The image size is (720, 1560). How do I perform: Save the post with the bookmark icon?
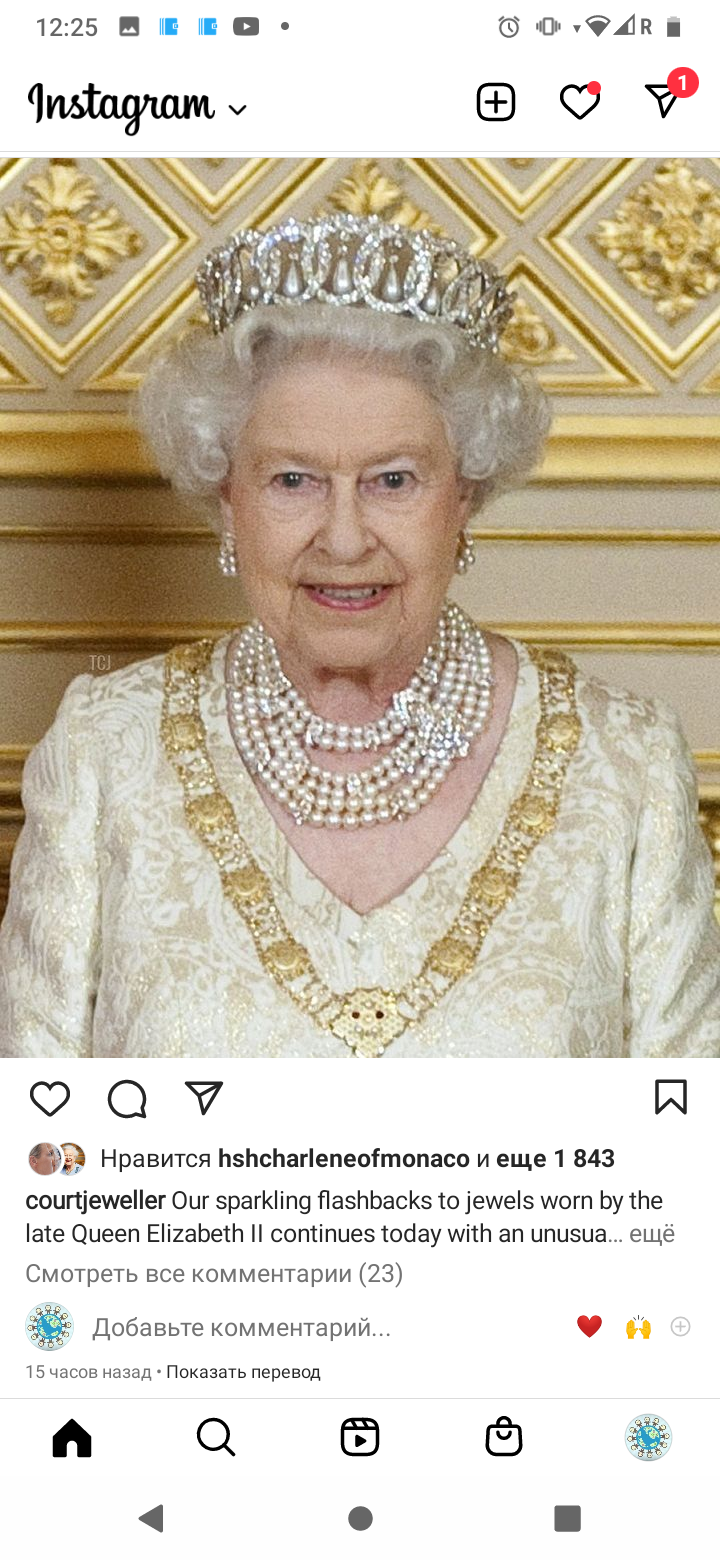(670, 1097)
